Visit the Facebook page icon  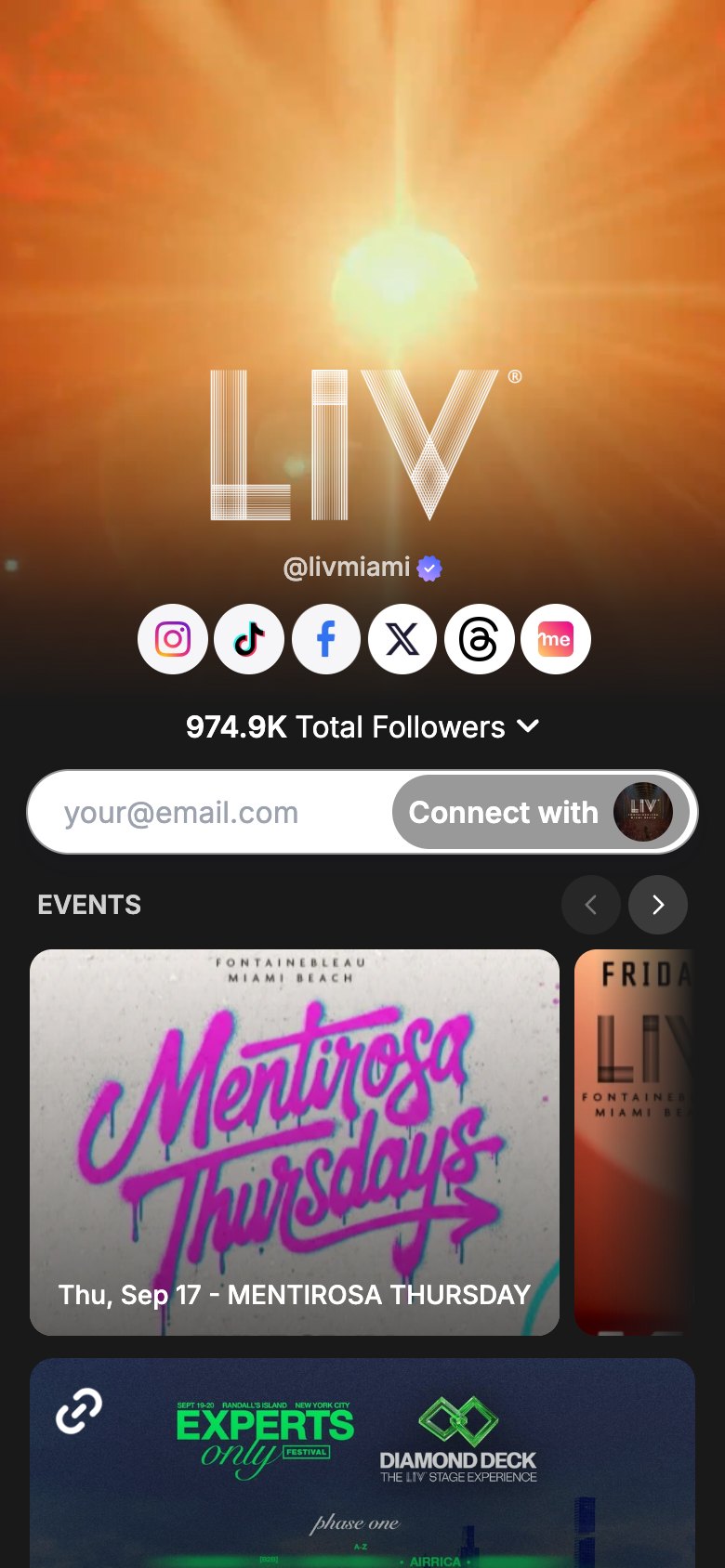click(326, 639)
